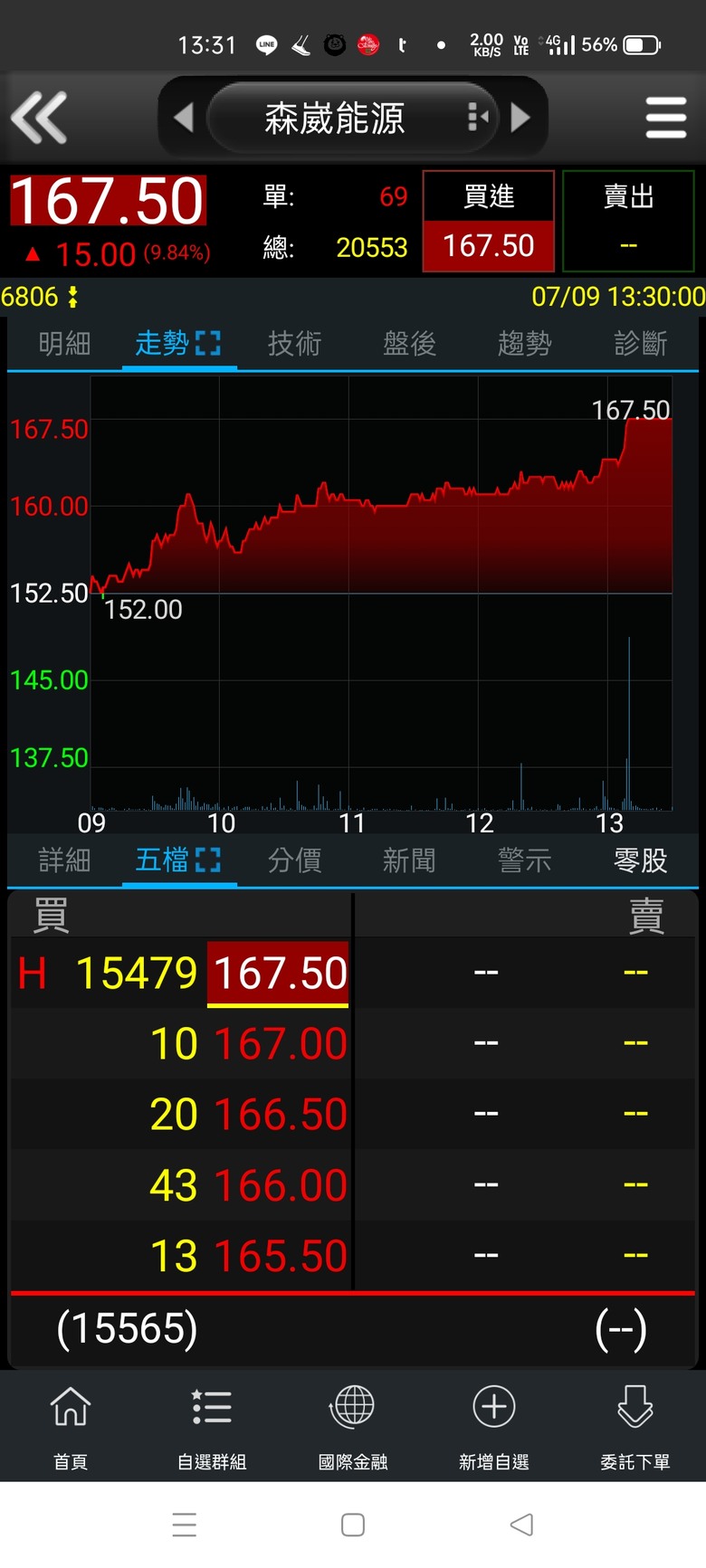Open the 趨勢 tab
This screenshot has height=1568, width=706.
click(524, 344)
